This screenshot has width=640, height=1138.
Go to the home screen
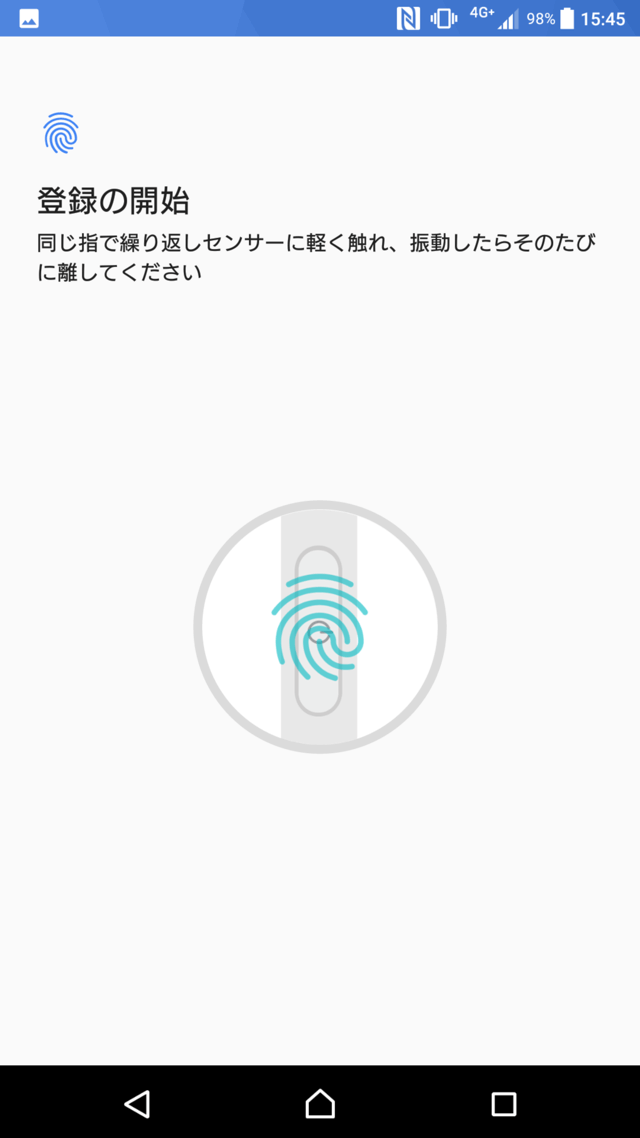[320, 1103]
